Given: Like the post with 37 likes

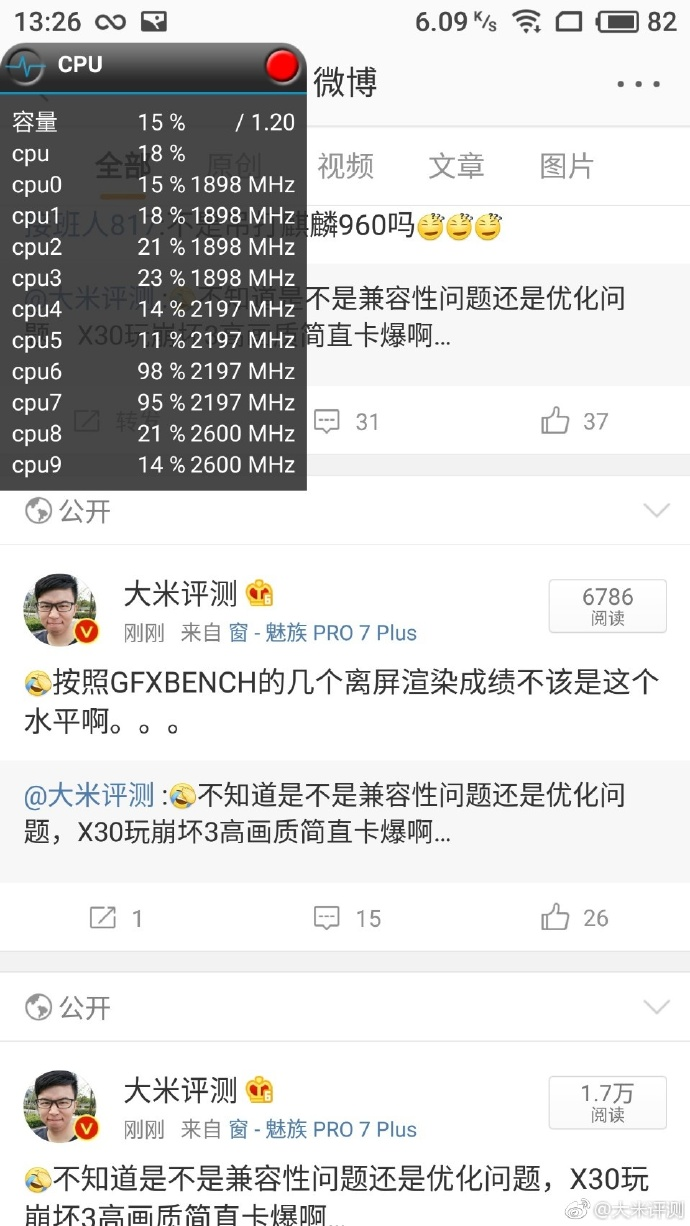Looking at the screenshot, I should coord(574,422).
